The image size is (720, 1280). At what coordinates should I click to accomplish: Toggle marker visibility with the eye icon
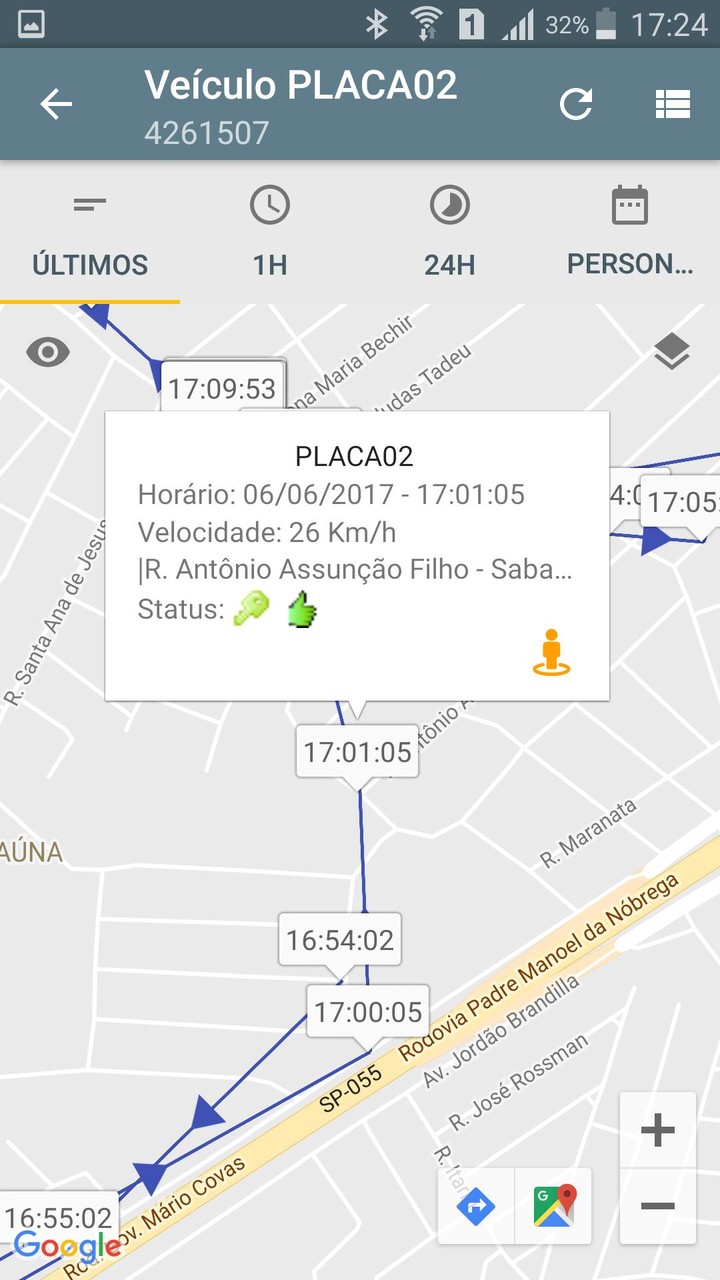48,352
